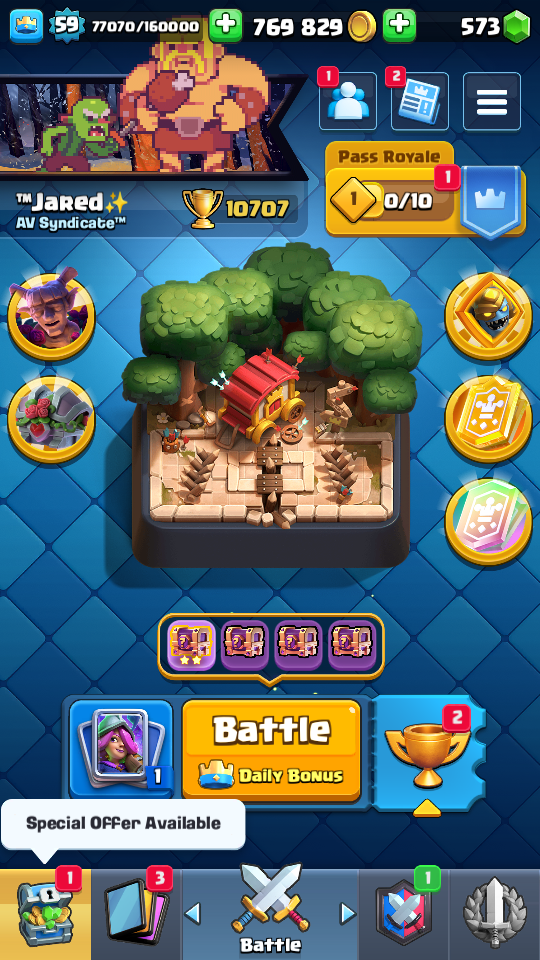Image resolution: width=540 pixels, height=960 pixels.
Task: Open the first purple chest with stars
Action: pyautogui.click(x=192, y=645)
